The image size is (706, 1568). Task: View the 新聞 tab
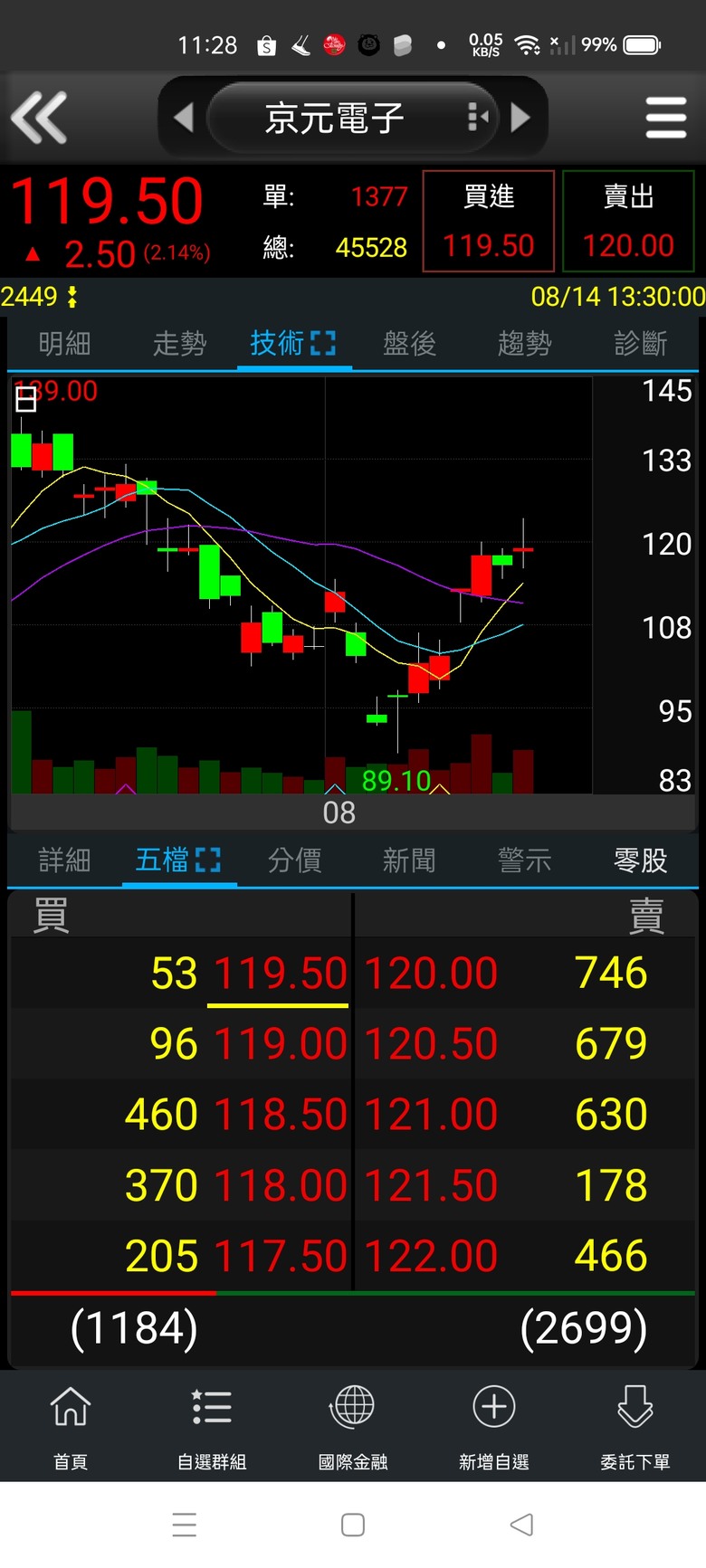(x=409, y=860)
